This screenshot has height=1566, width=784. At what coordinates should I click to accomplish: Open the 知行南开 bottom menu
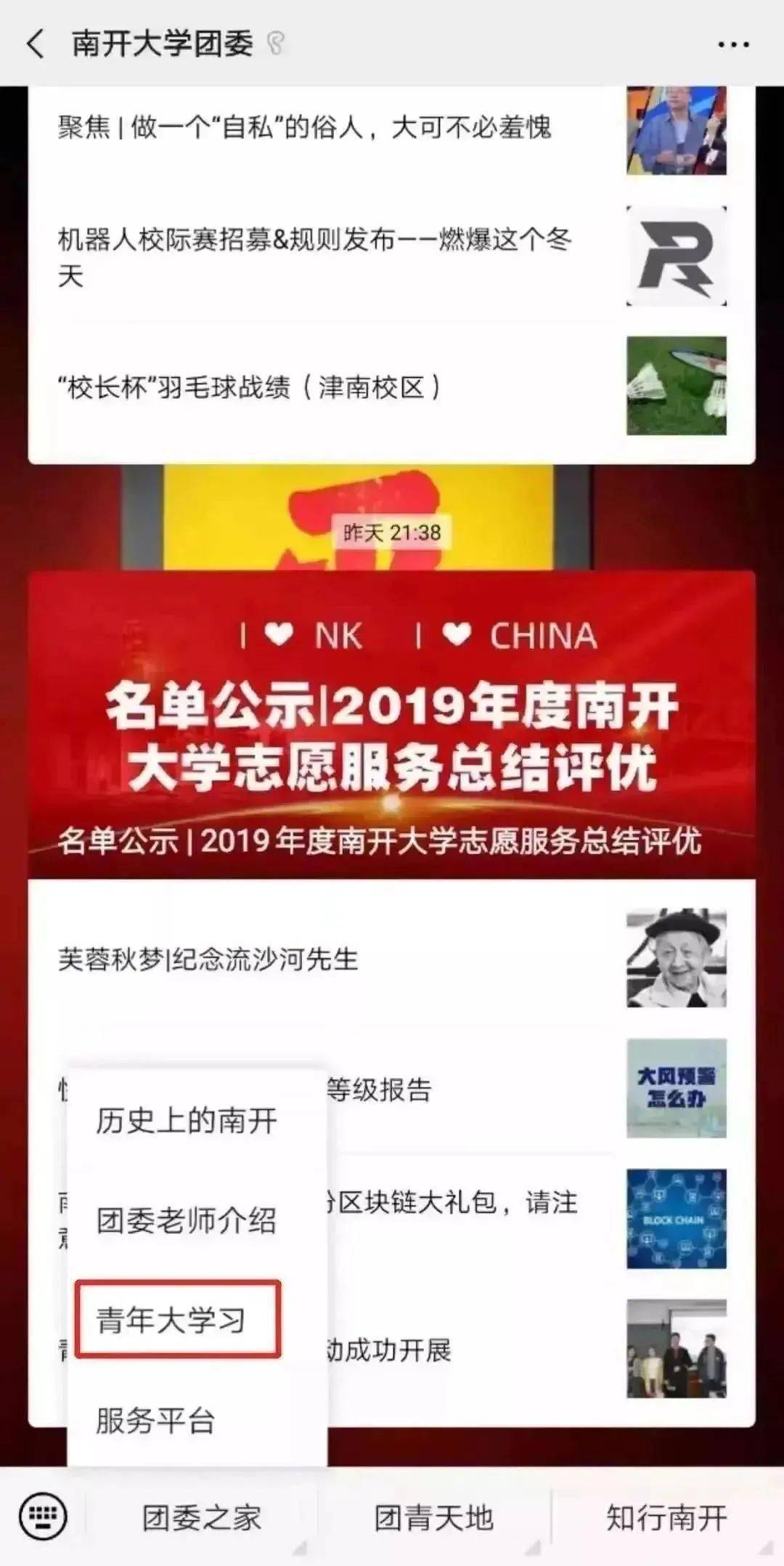click(x=666, y=1517)
